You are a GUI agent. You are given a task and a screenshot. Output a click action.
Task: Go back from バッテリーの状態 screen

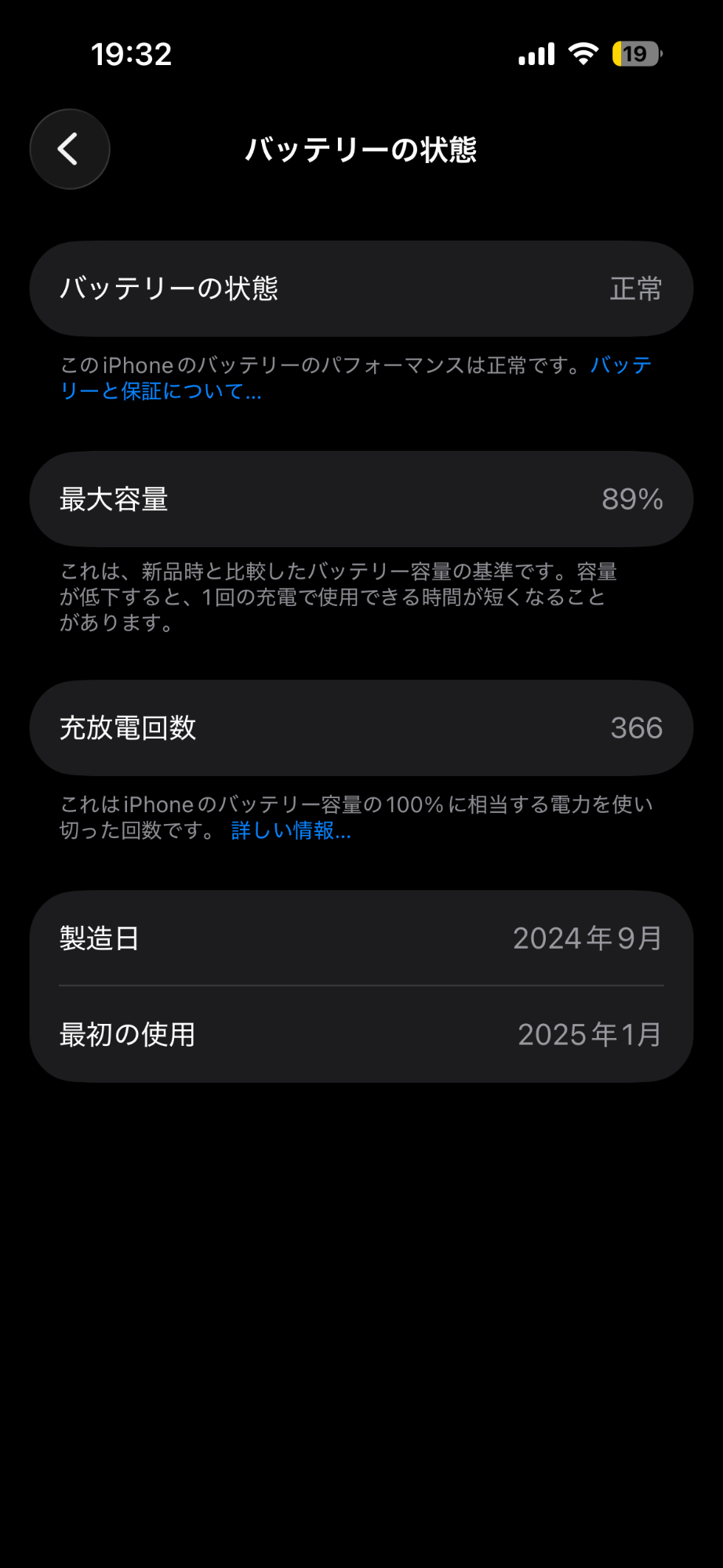[70, 149]
